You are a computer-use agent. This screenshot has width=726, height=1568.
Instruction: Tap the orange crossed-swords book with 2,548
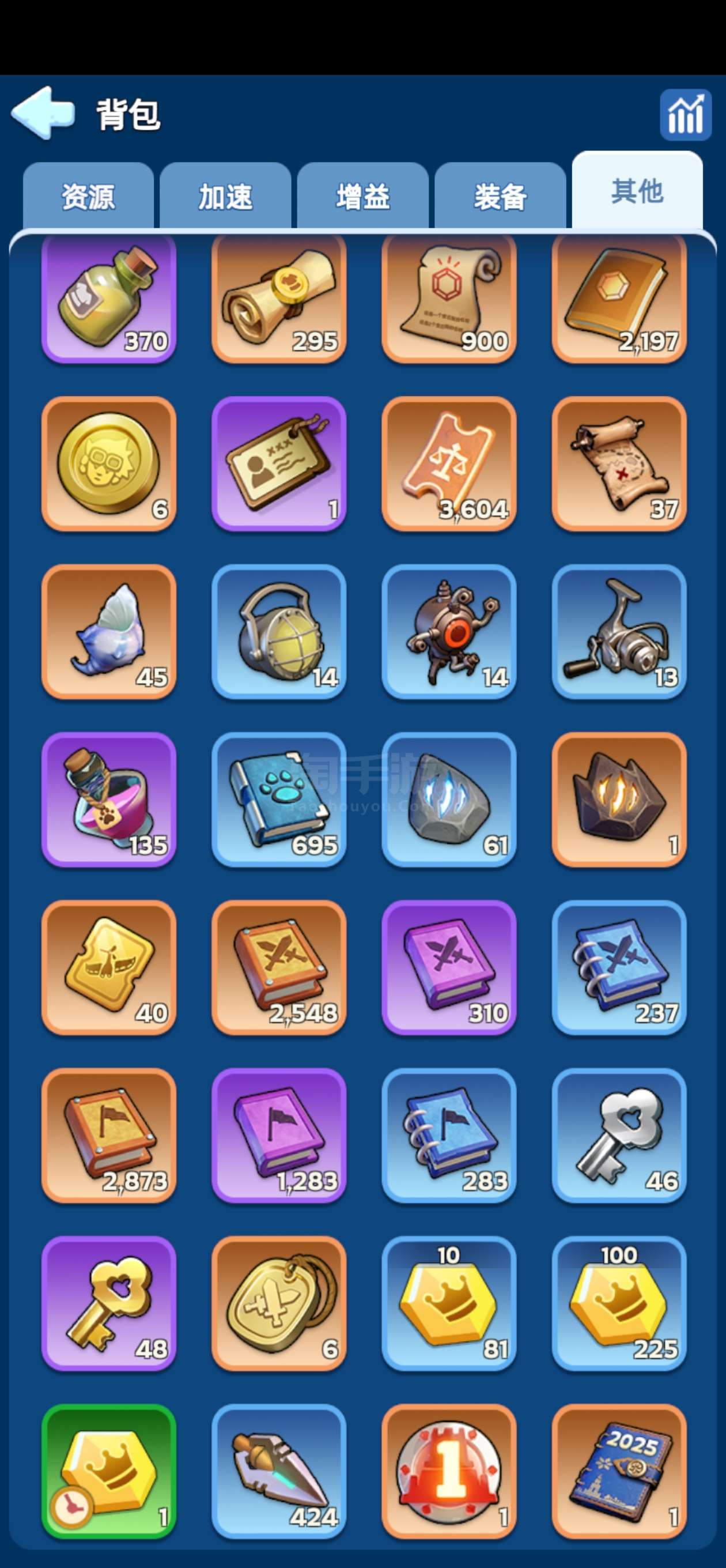[279, 968]
